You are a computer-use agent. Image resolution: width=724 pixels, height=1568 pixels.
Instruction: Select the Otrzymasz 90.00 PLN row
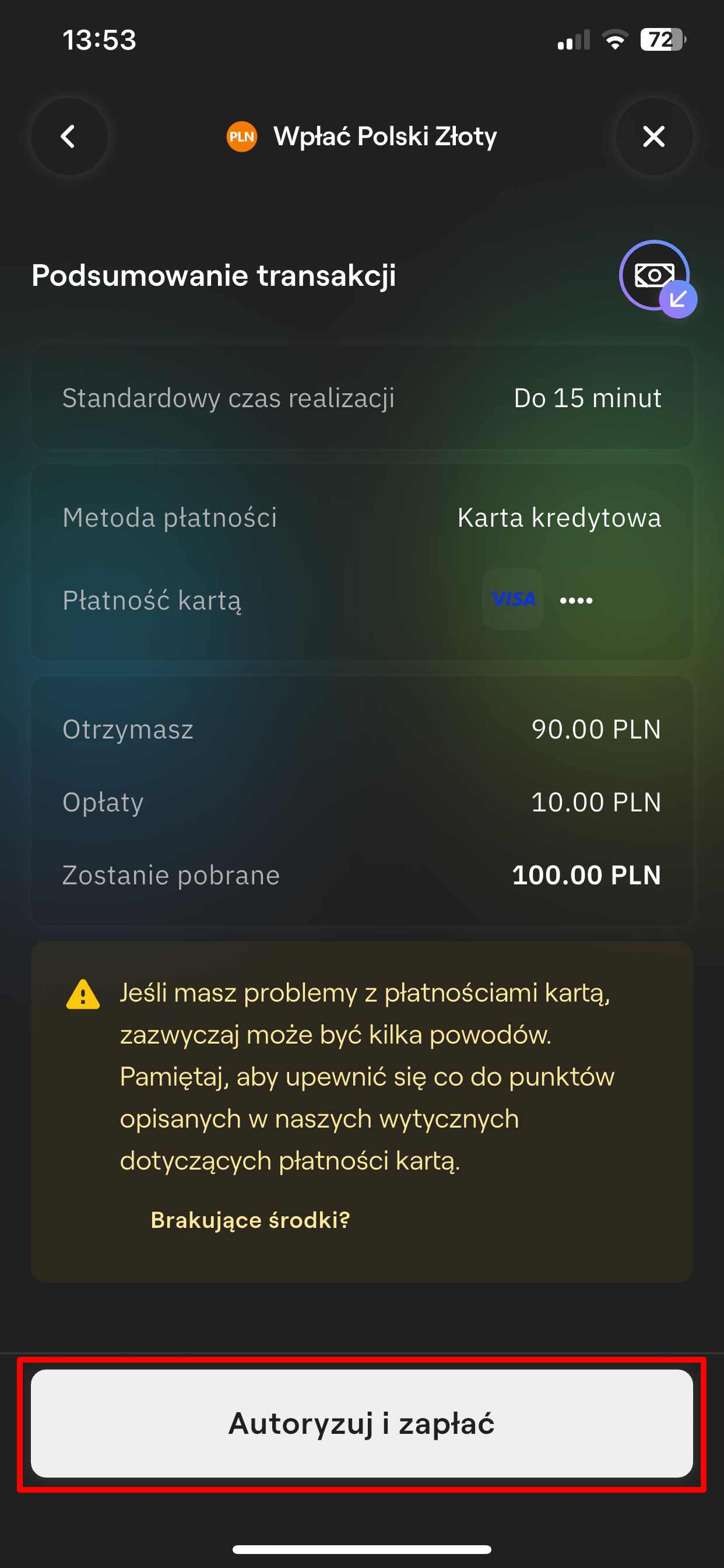click(x=362, y=729)
